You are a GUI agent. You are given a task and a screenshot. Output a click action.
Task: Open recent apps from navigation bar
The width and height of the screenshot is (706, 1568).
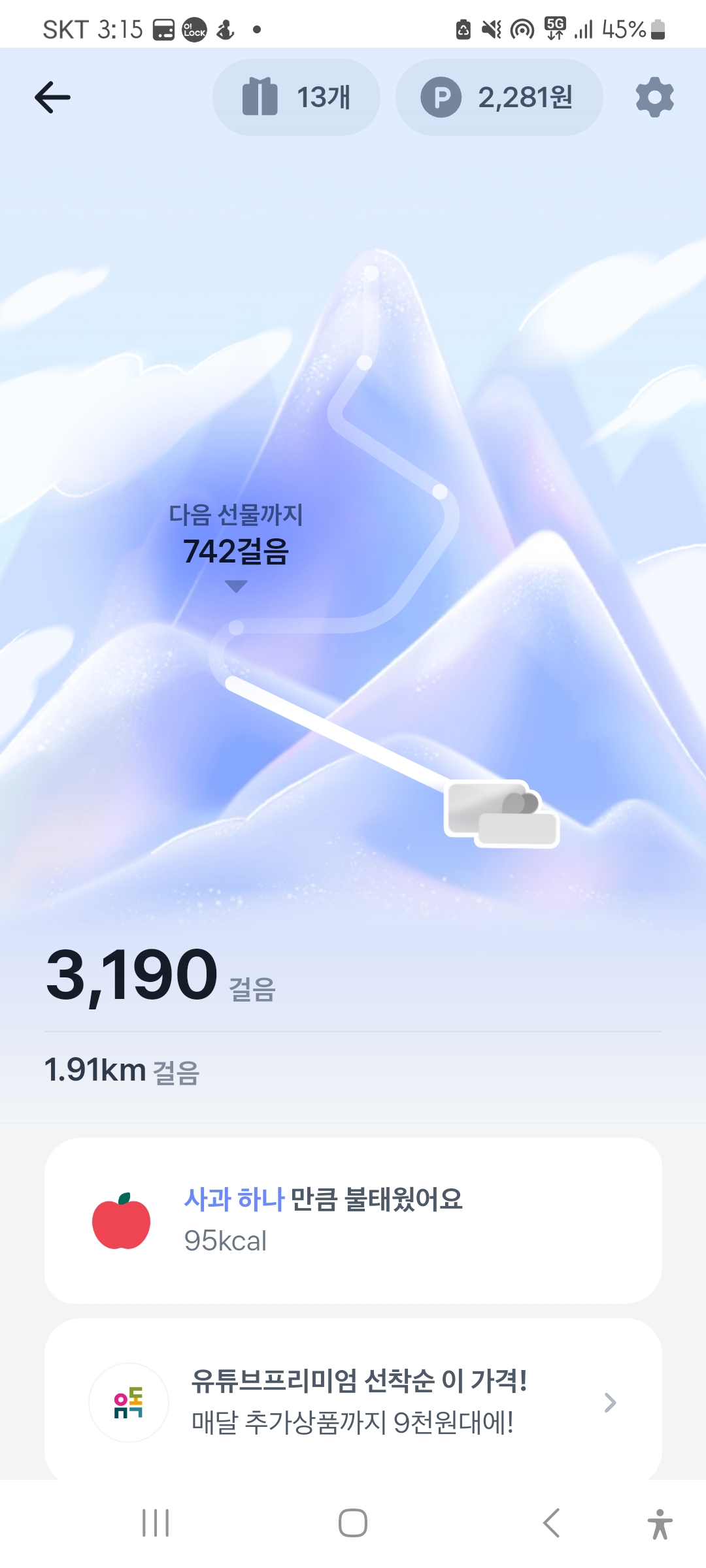[156, 1523]
